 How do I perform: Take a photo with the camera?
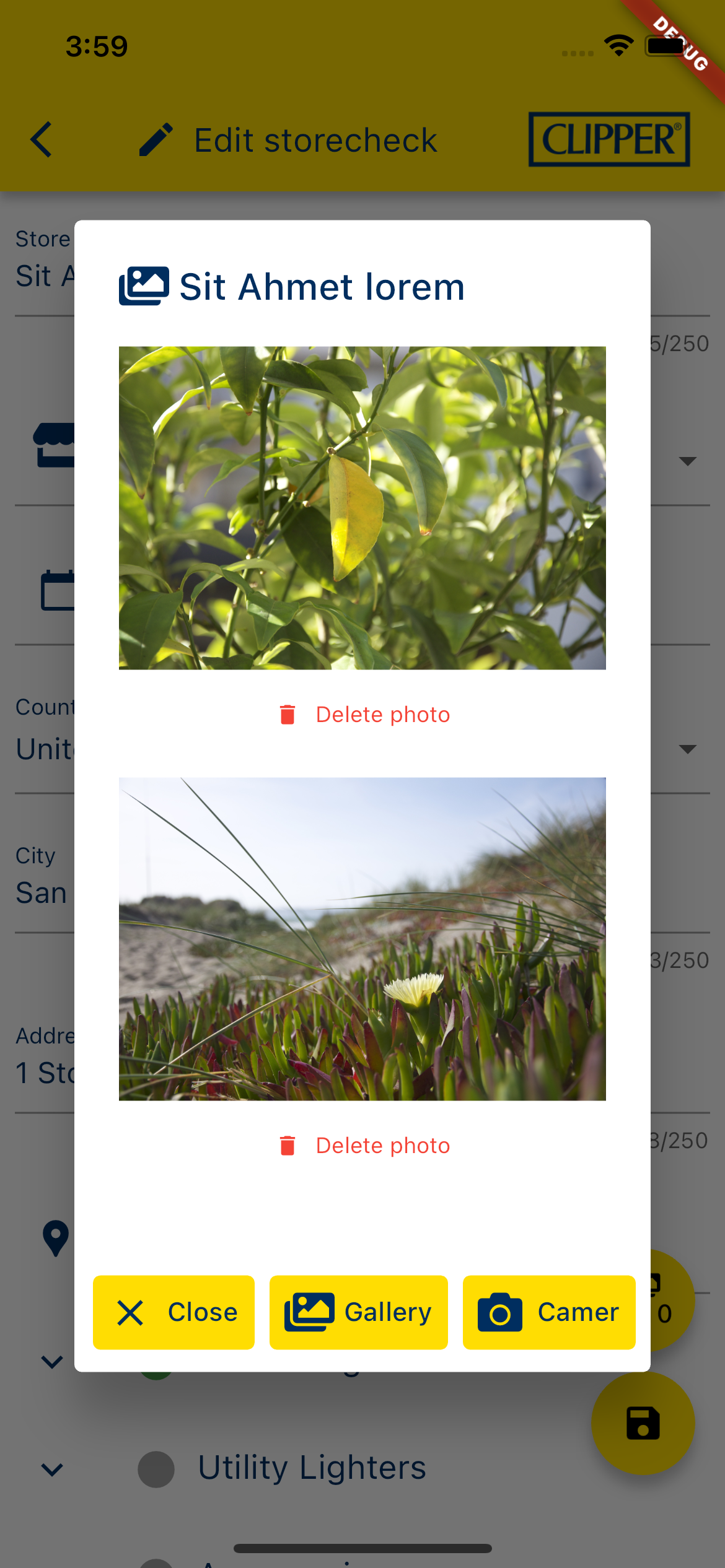548,1312
